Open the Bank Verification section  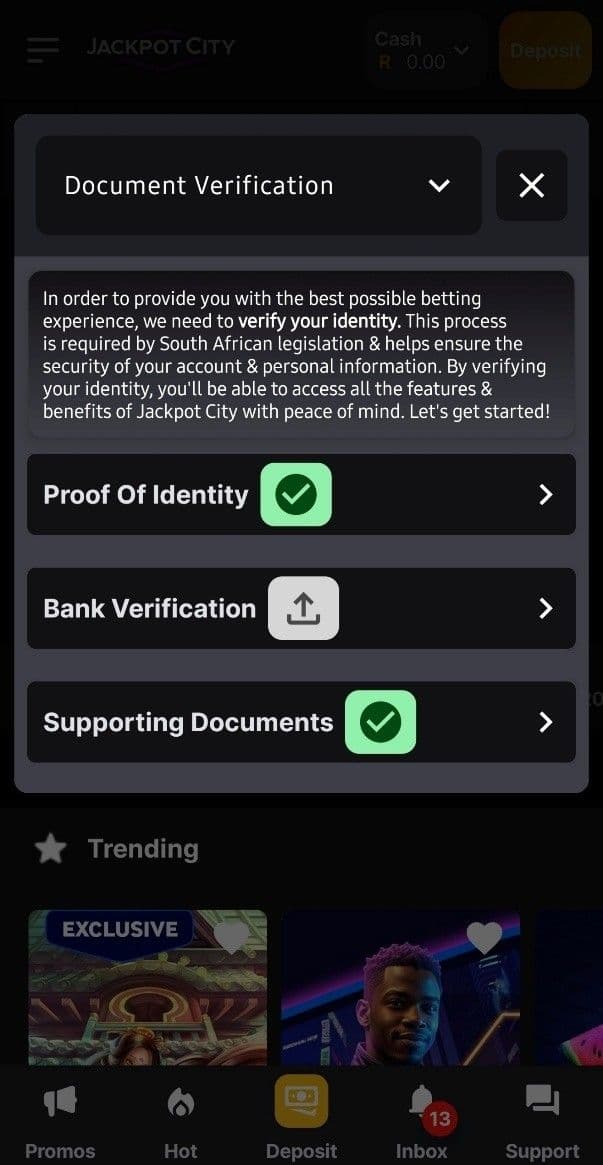tap(300, 608)
